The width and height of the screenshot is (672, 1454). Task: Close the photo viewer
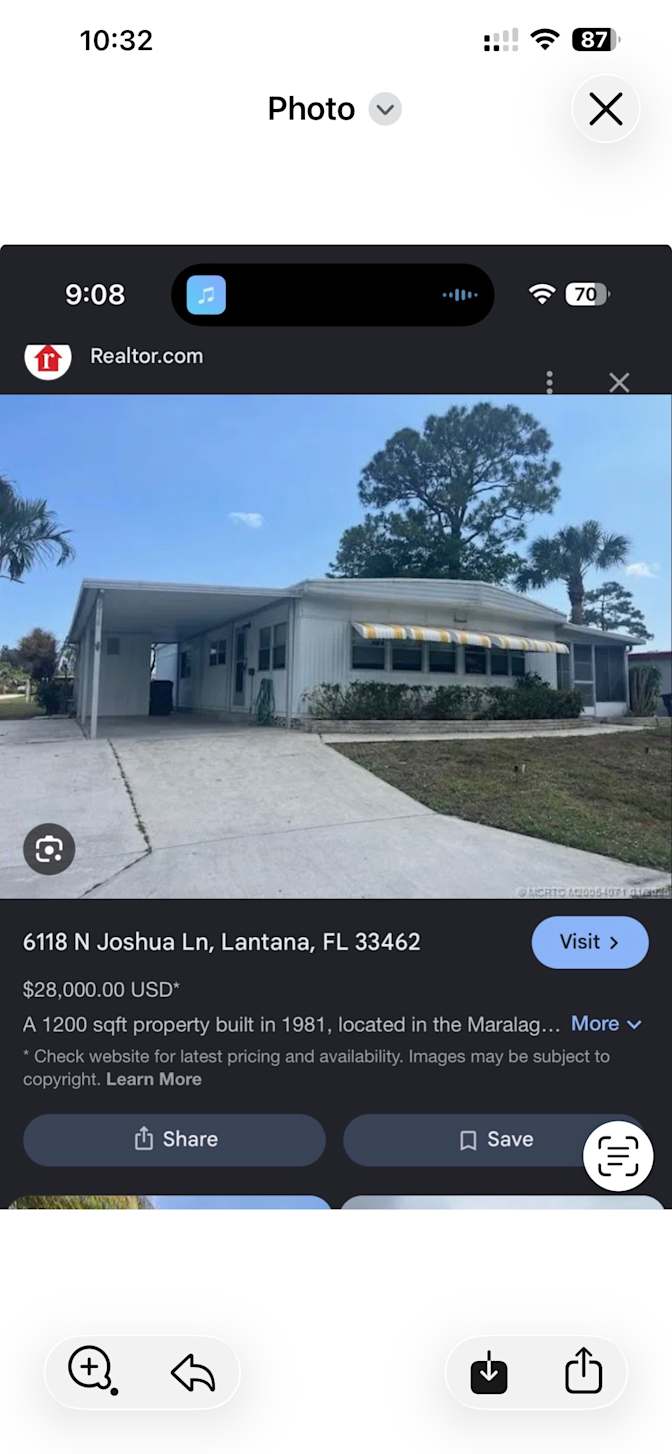coord(605,109)
